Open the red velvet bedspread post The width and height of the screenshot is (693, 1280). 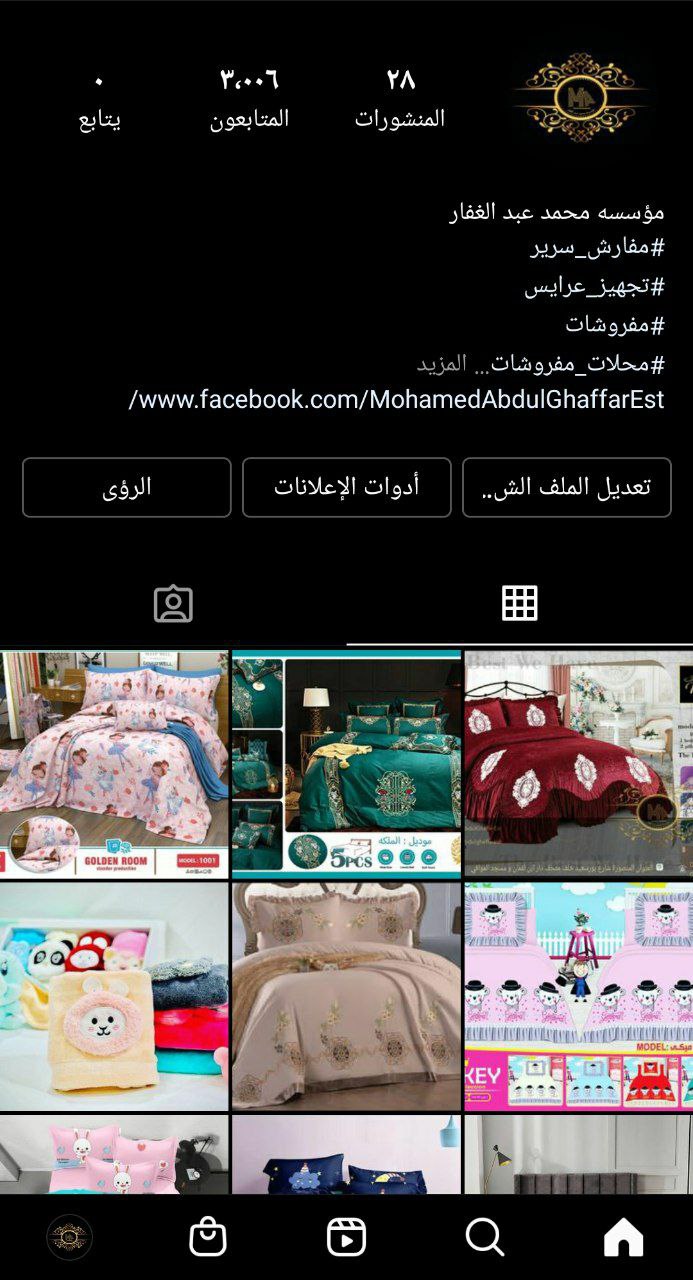(x=578, y=764)
